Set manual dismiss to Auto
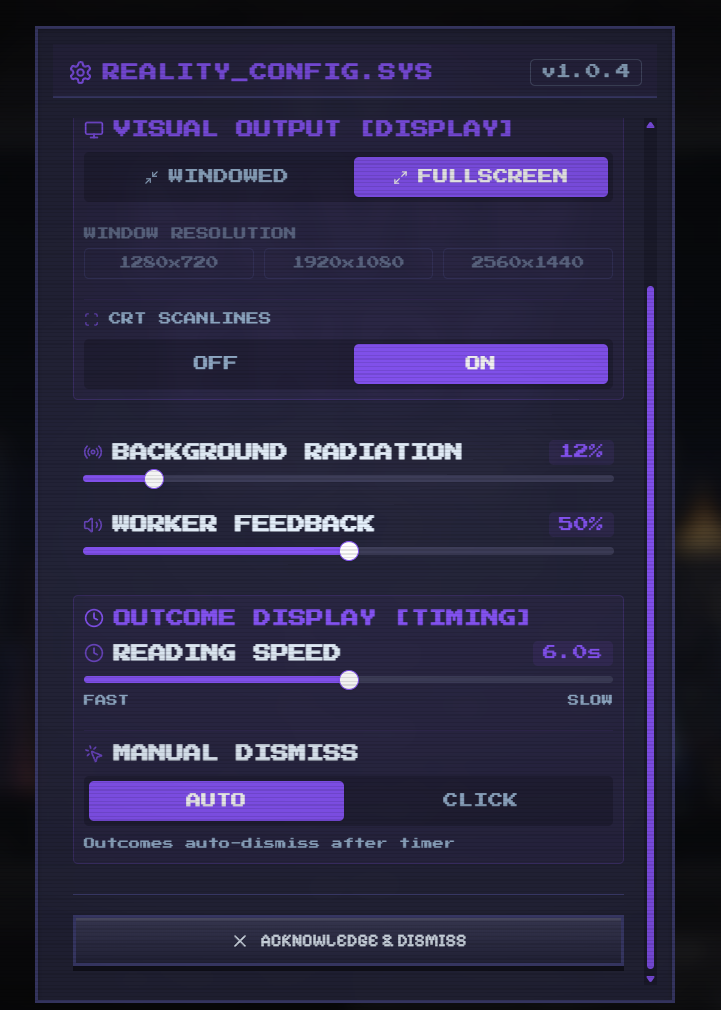The width and height of the screenshot is (721, 1010). (x=216, y=800)
